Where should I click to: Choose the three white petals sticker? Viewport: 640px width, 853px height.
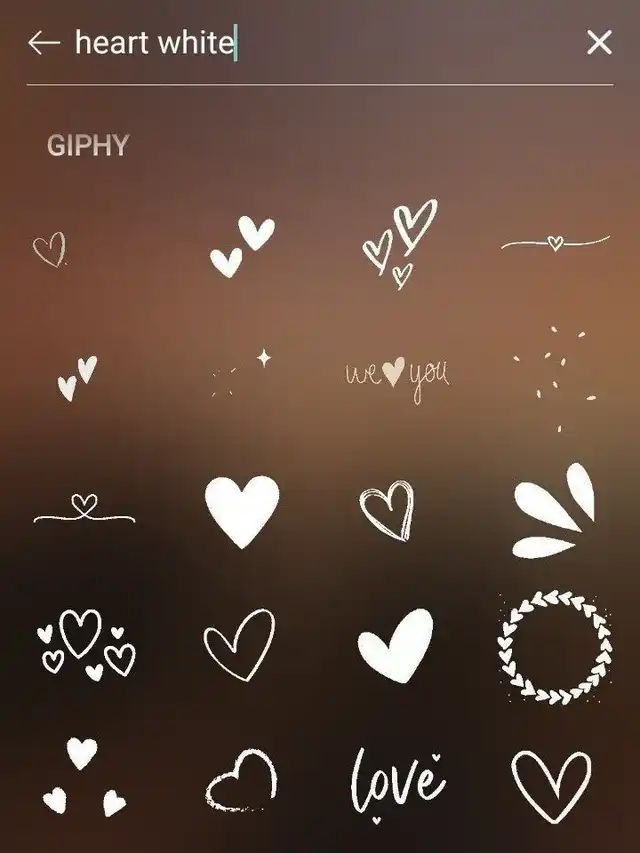554,512
